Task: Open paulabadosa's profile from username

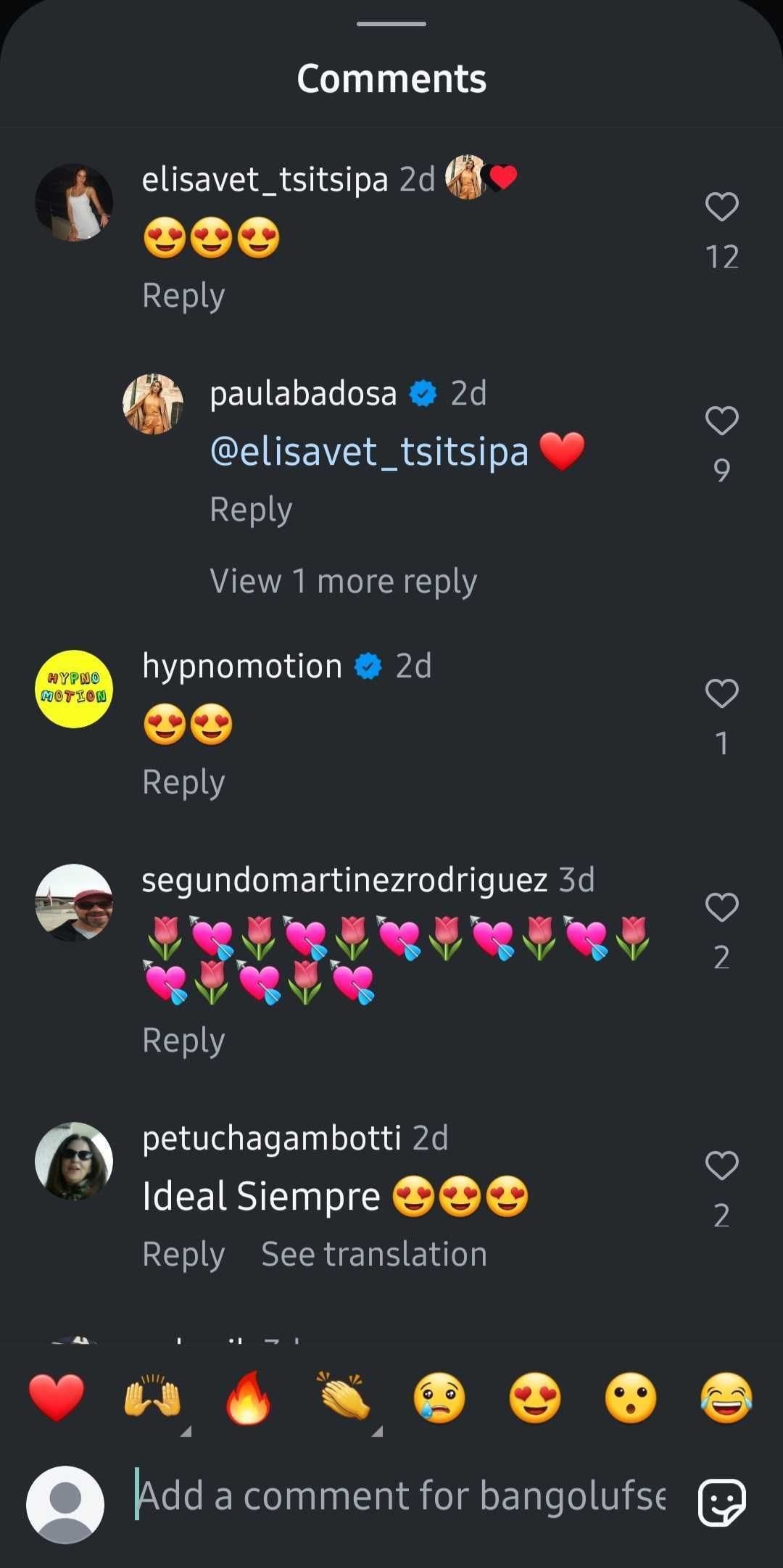Action: tap(303, 394)
